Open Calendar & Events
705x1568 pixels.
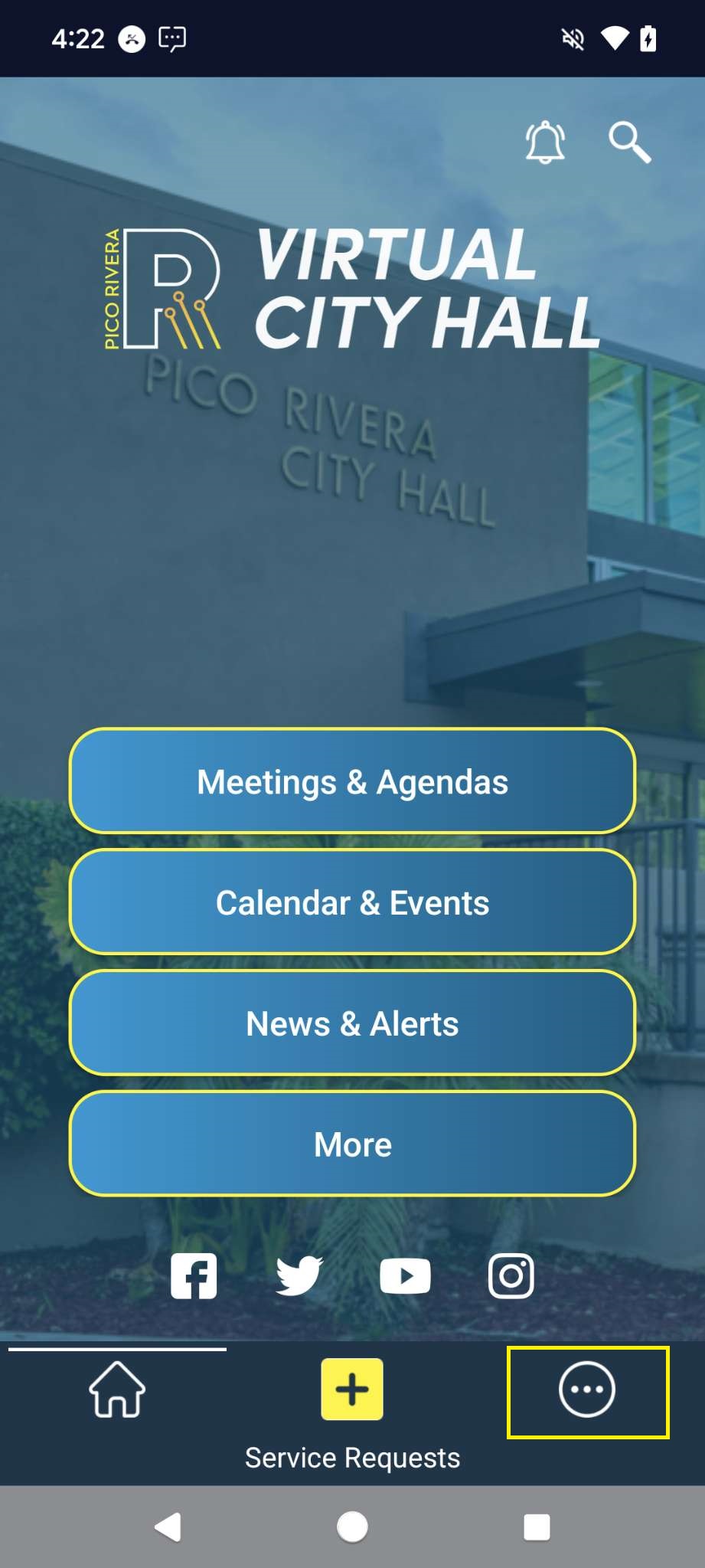pos(352,902)
